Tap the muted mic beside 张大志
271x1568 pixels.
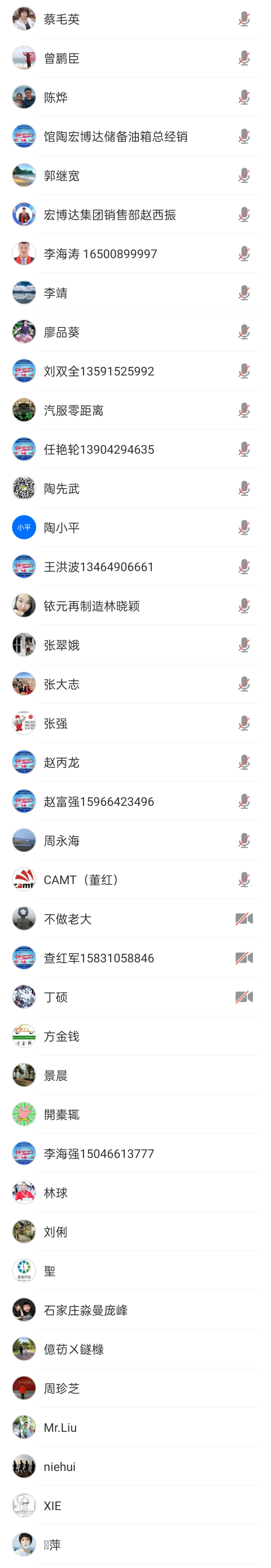[244, 684]
